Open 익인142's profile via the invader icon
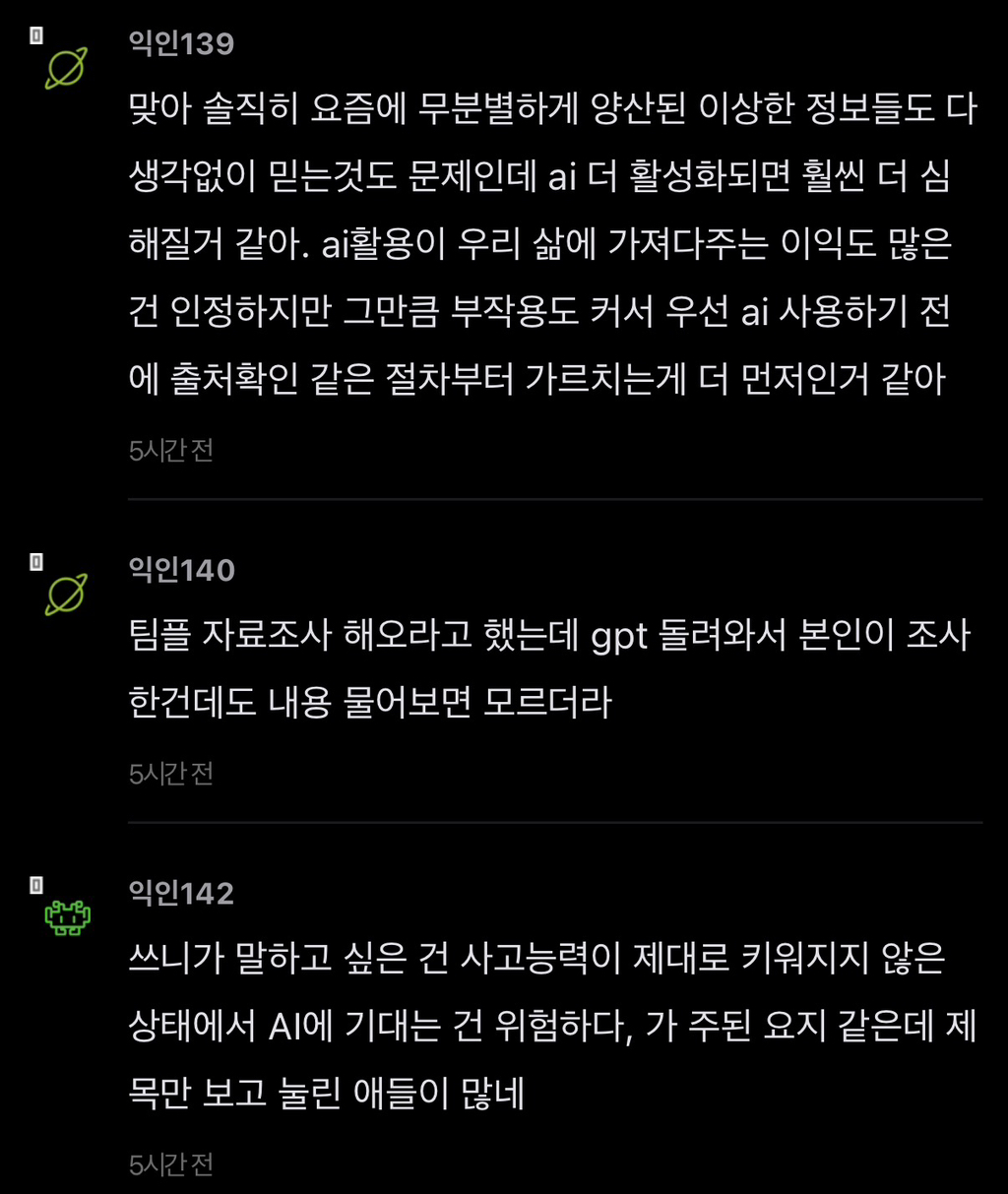This screenshot has height=1194, width=1008. click(67, 917)
